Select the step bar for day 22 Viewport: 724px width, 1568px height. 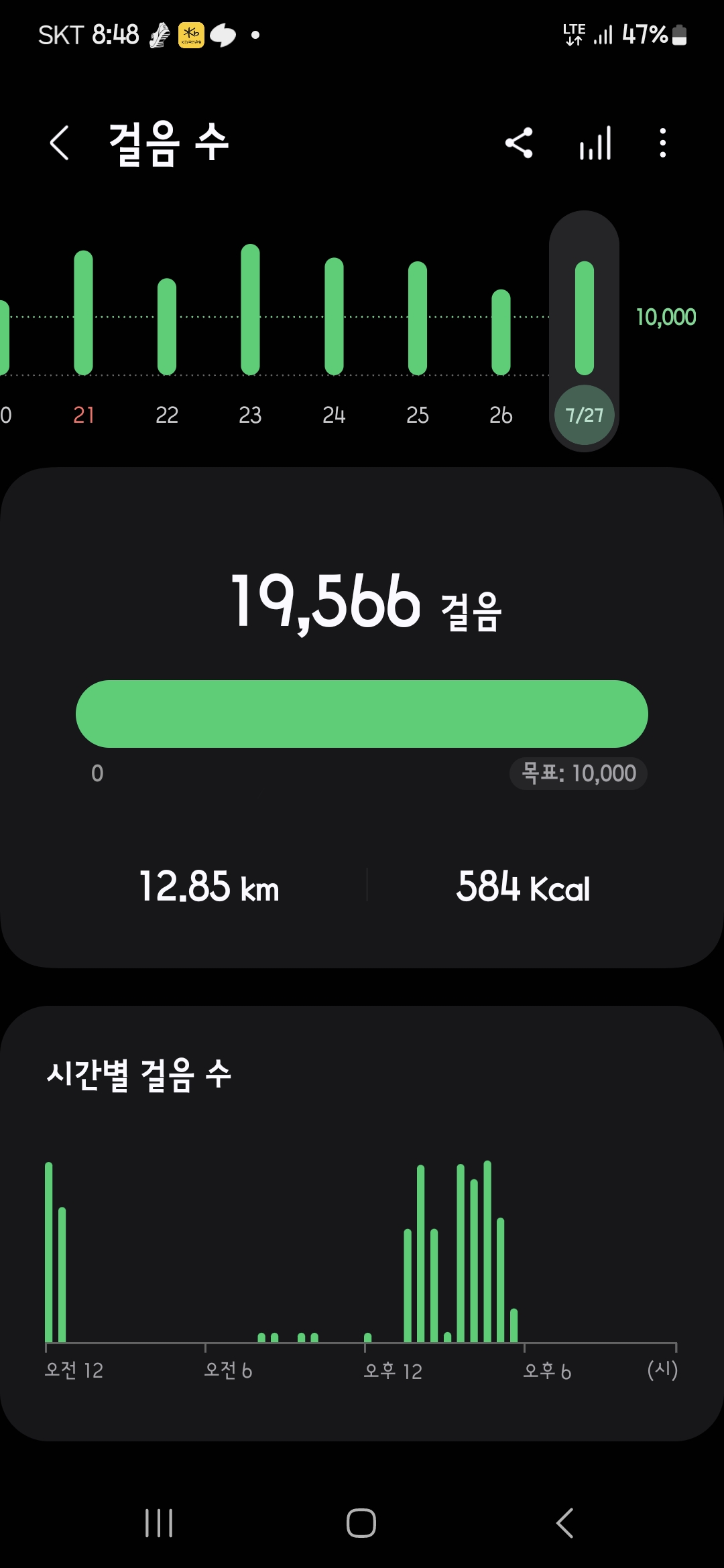(167, 326)
